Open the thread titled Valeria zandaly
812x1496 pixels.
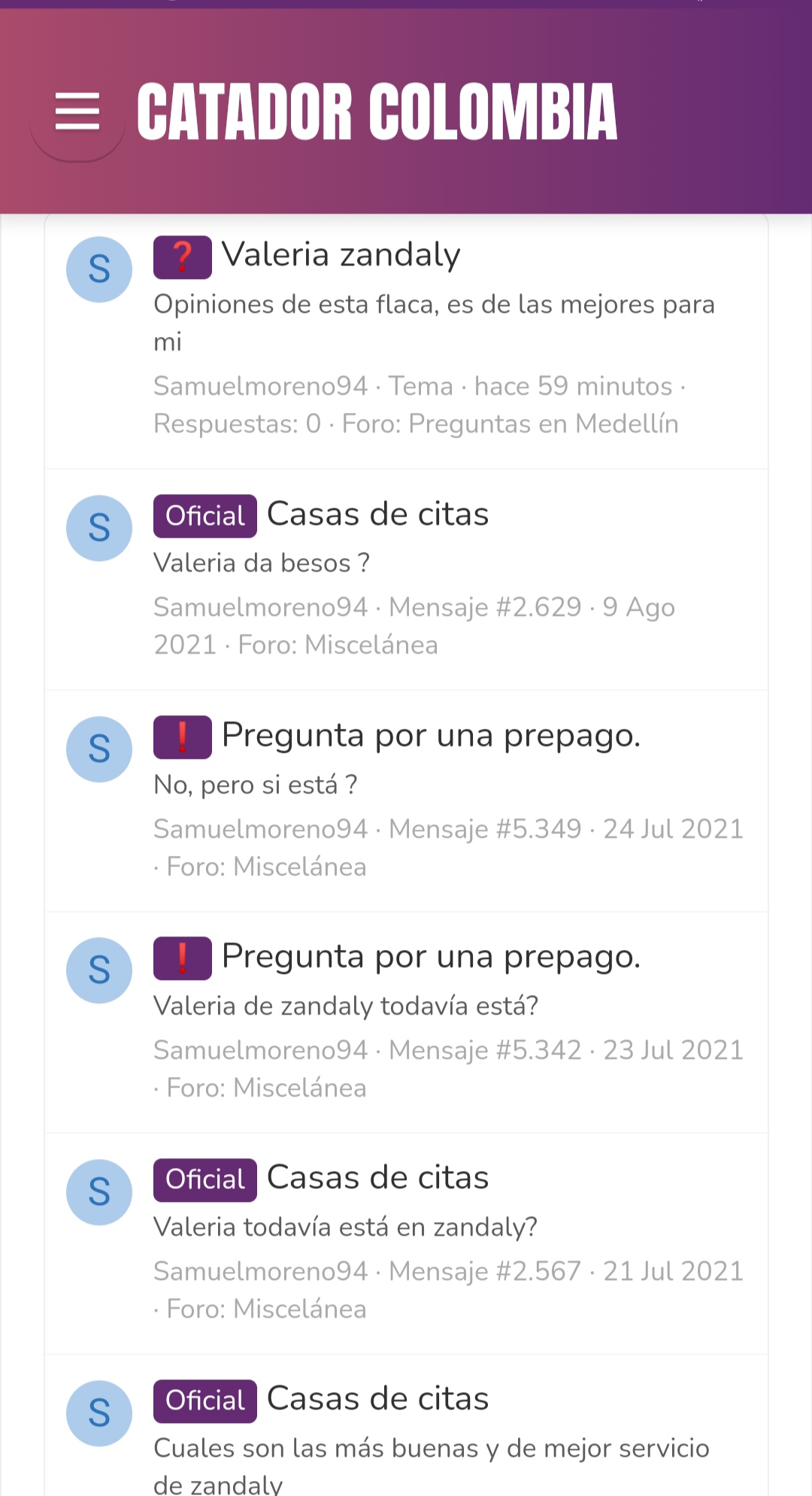pos(341,255)
